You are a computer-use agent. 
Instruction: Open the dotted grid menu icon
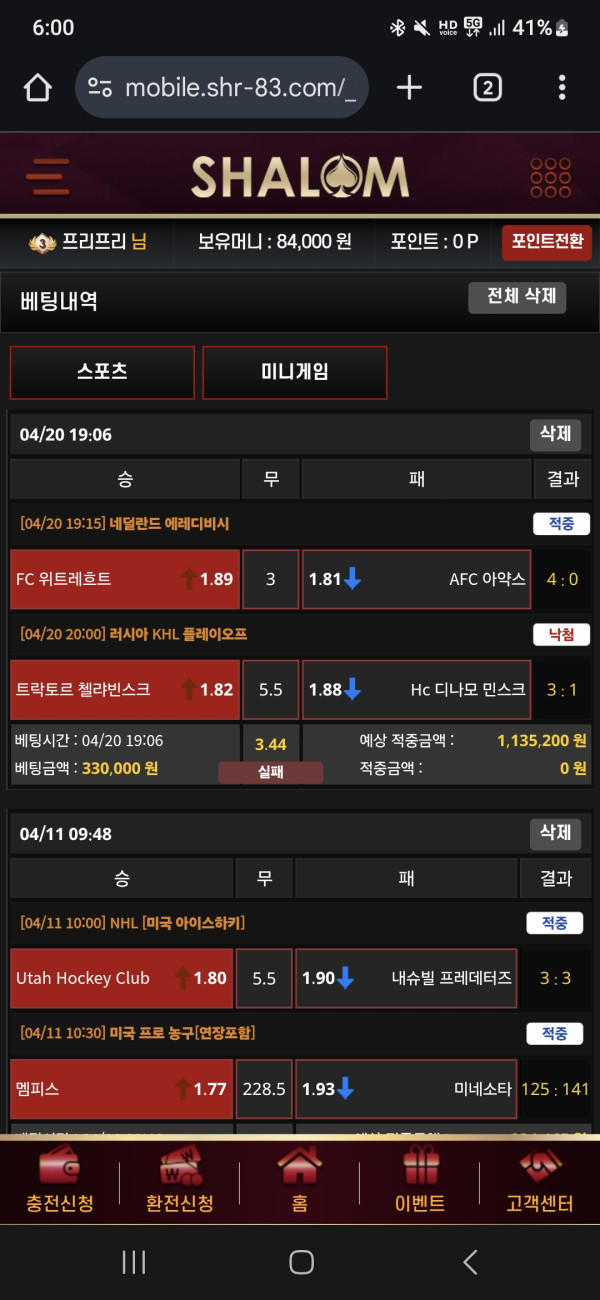pyautogui.click(x=550, y=178)
